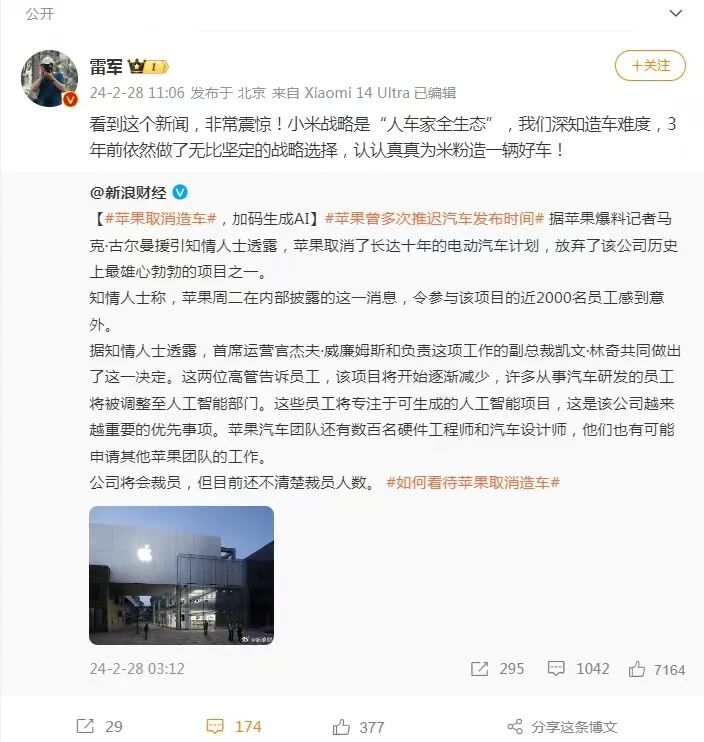Open the 1042 comments on the original post
The width and height of the screenshot is (704, 742).
[x=578, y=669]
